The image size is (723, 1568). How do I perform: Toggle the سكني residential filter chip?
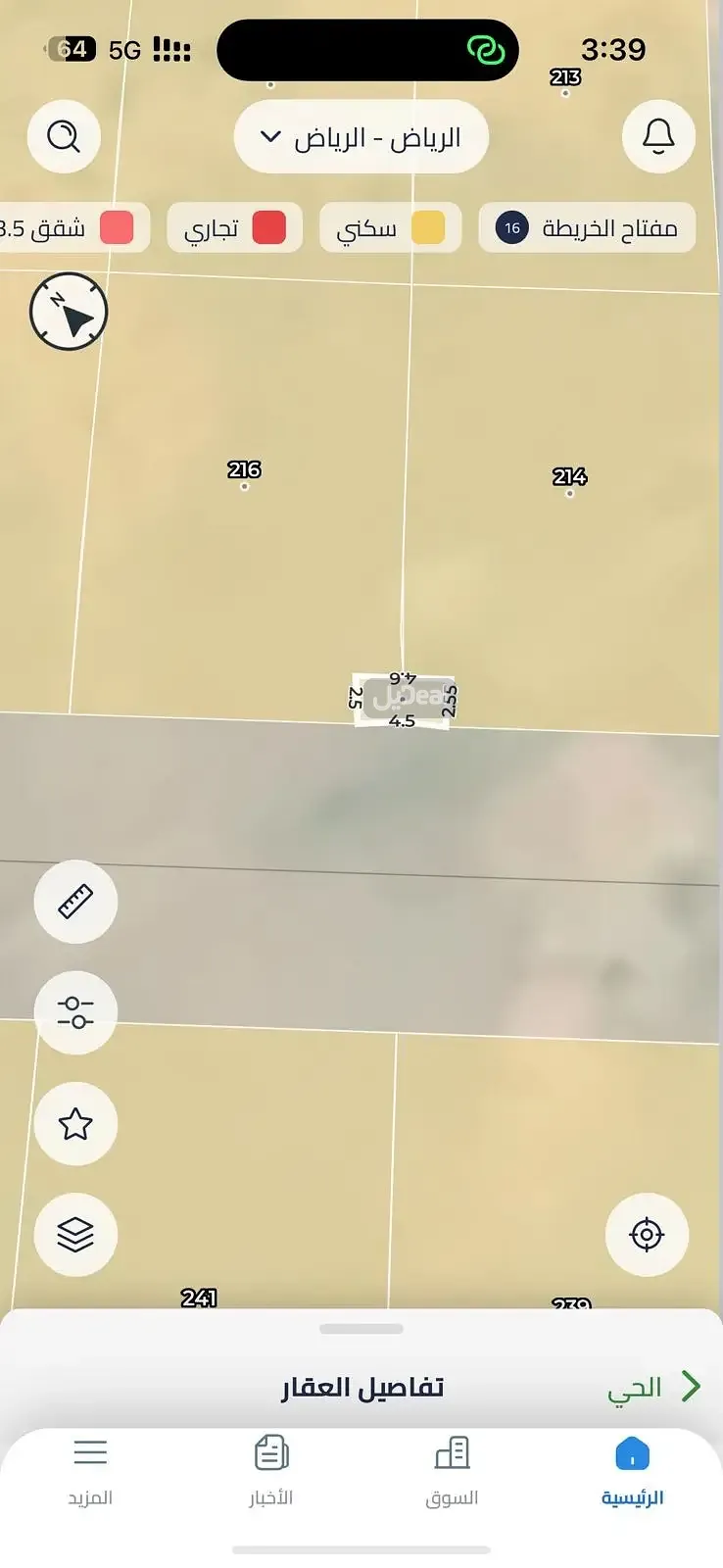(390, 227)
